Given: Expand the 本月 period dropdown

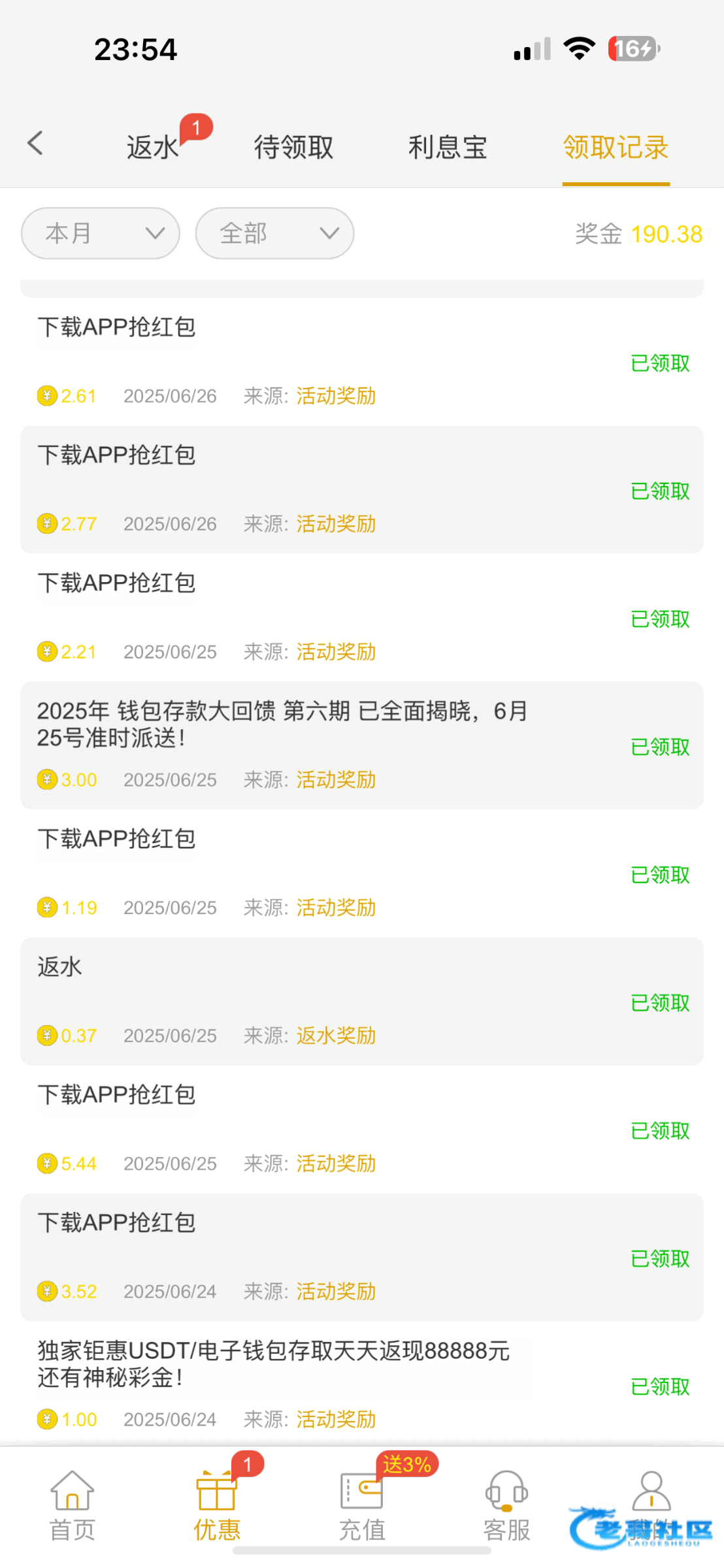Looking at the screenshot, I should point(101,233).
